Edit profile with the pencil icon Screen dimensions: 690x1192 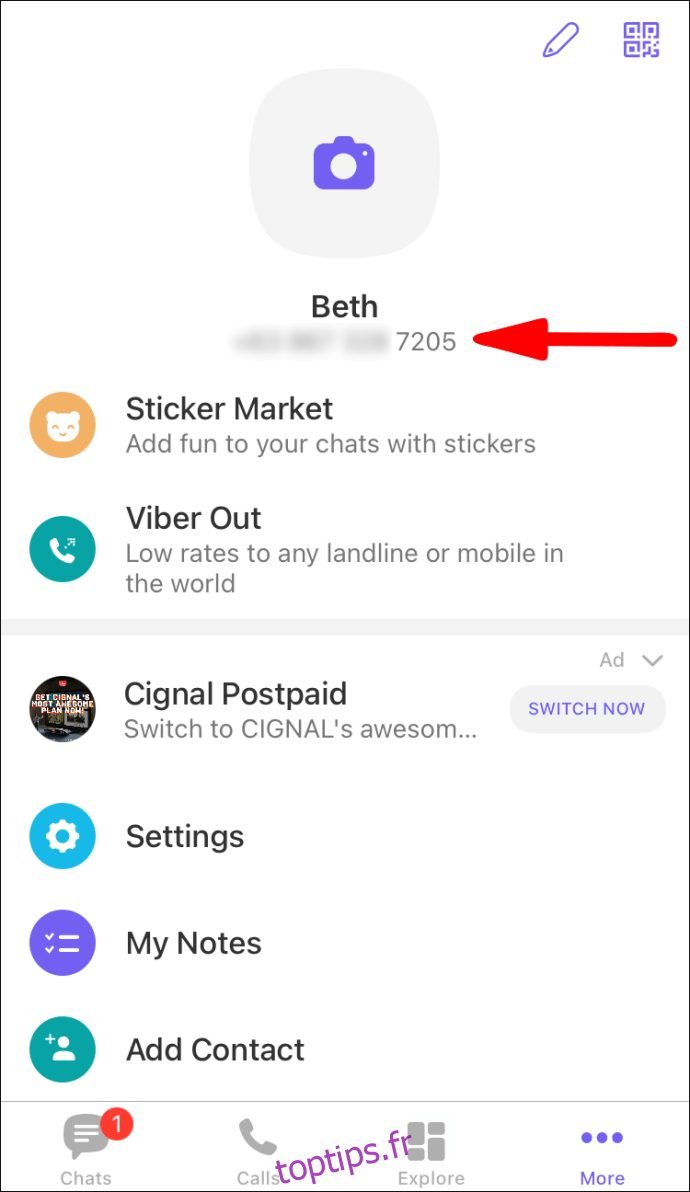click(x=561, y=40)
